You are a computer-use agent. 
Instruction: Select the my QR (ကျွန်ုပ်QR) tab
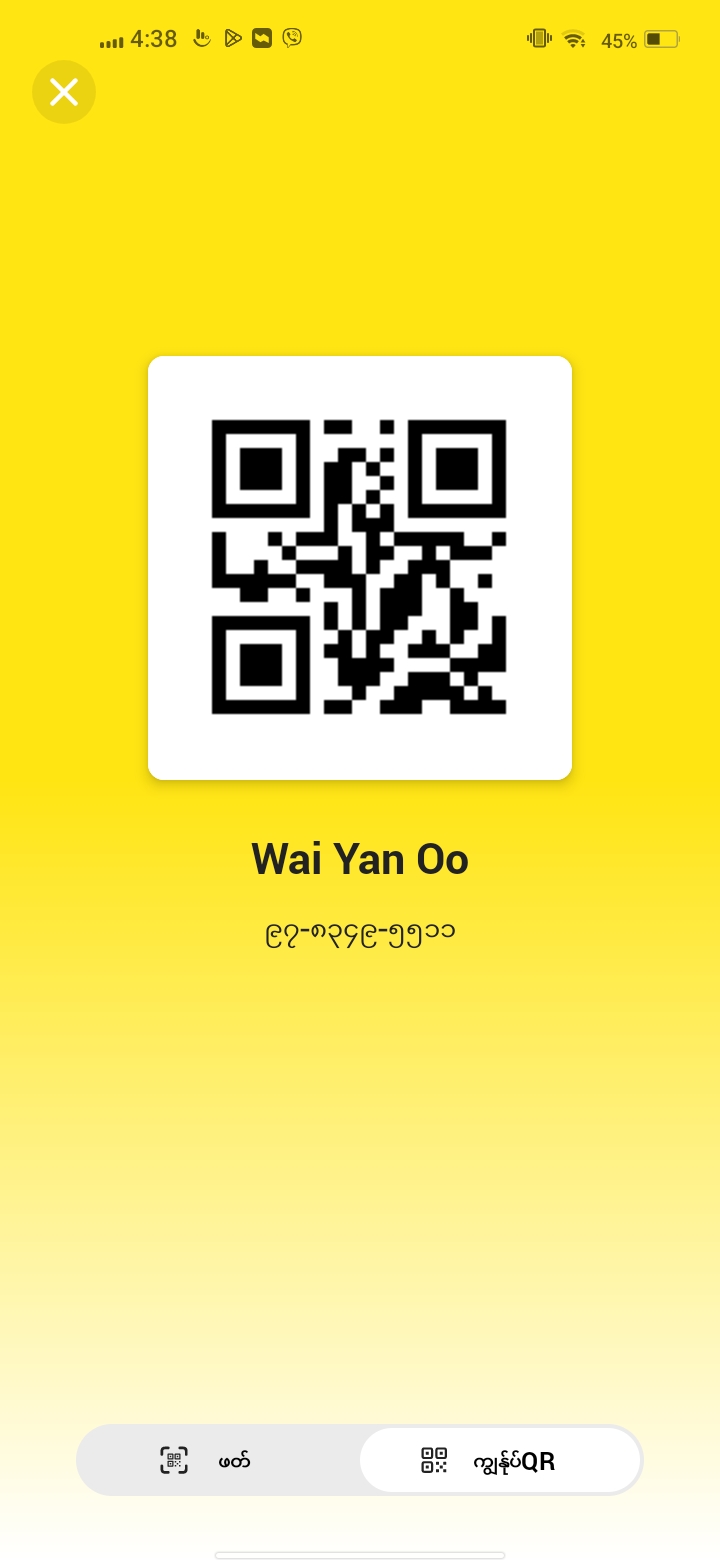tap(500, 1460)
